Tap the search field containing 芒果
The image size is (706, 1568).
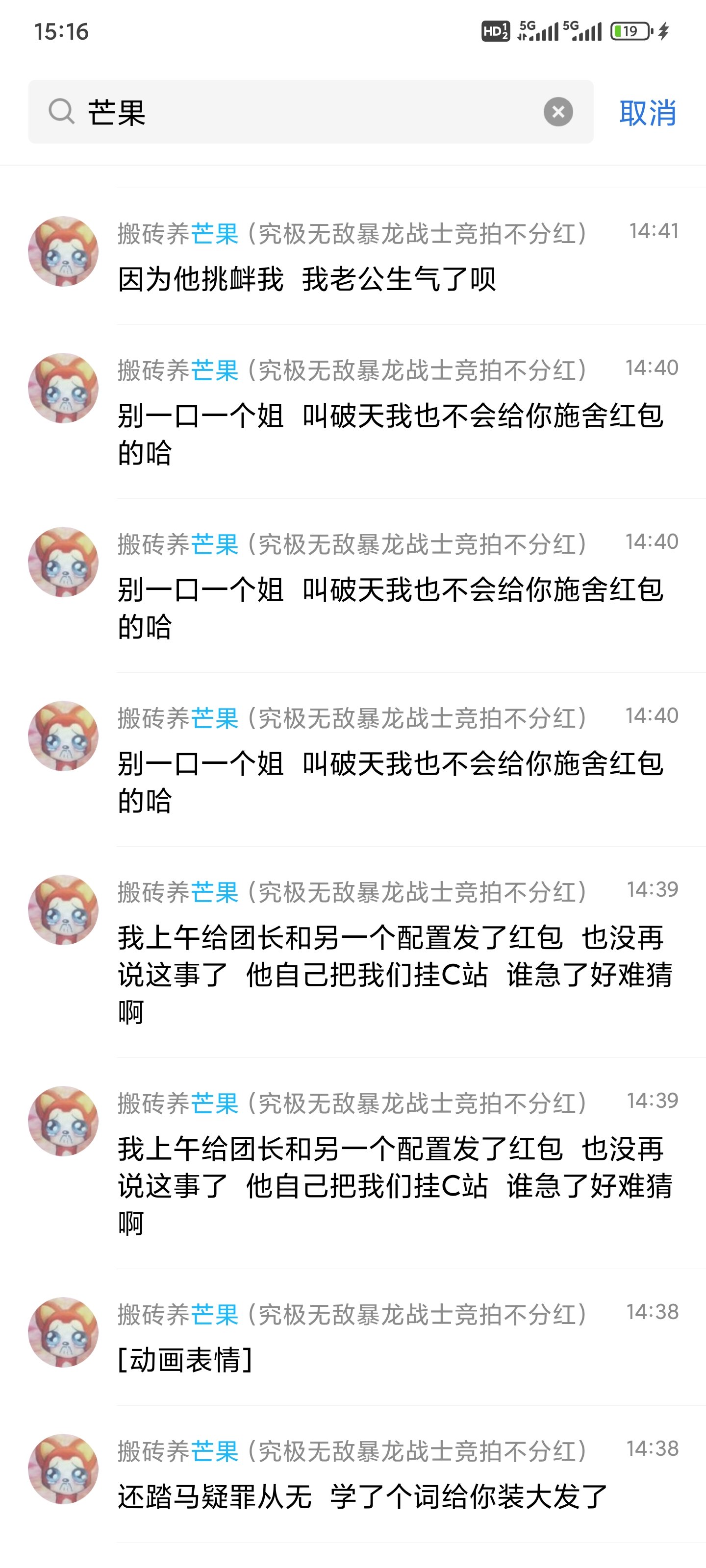pos(304,113)
